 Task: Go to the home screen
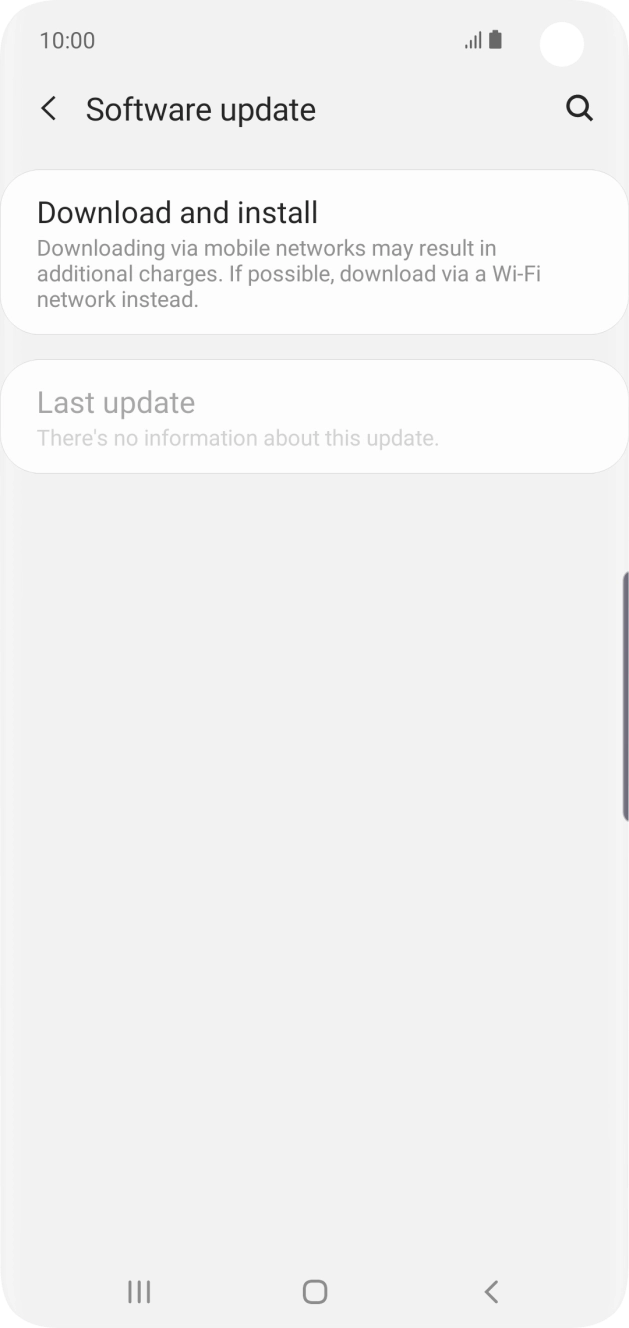coord(315,1292)
